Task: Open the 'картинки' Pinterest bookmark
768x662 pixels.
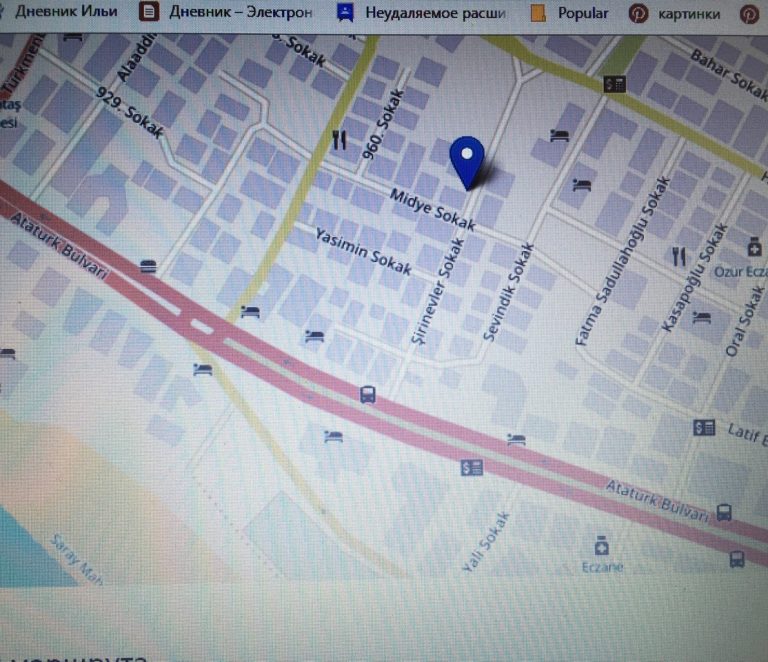Action: click(x=676, y=13)
